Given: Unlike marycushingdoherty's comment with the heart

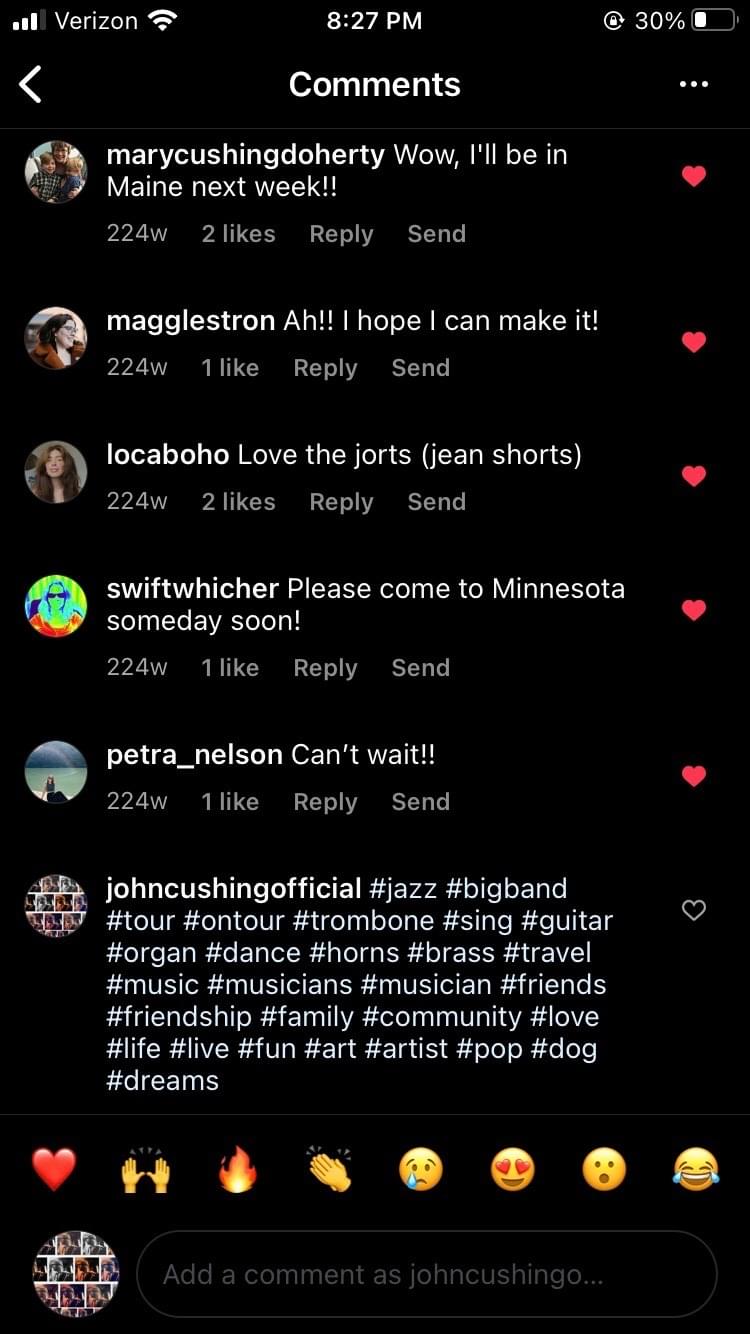Looking at the screenshot, I should 694,177.
